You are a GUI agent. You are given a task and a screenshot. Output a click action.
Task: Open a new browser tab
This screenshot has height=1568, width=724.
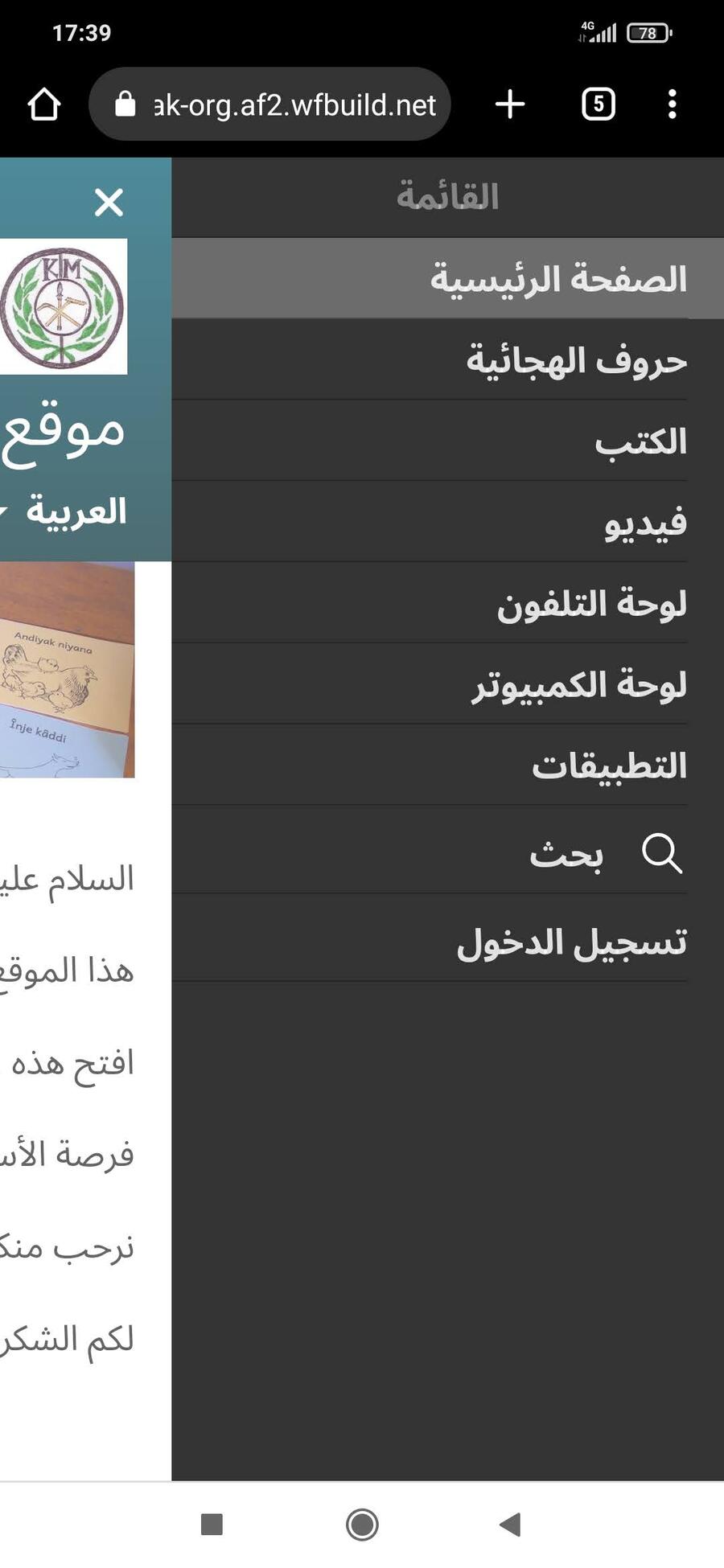pos(510,105)
